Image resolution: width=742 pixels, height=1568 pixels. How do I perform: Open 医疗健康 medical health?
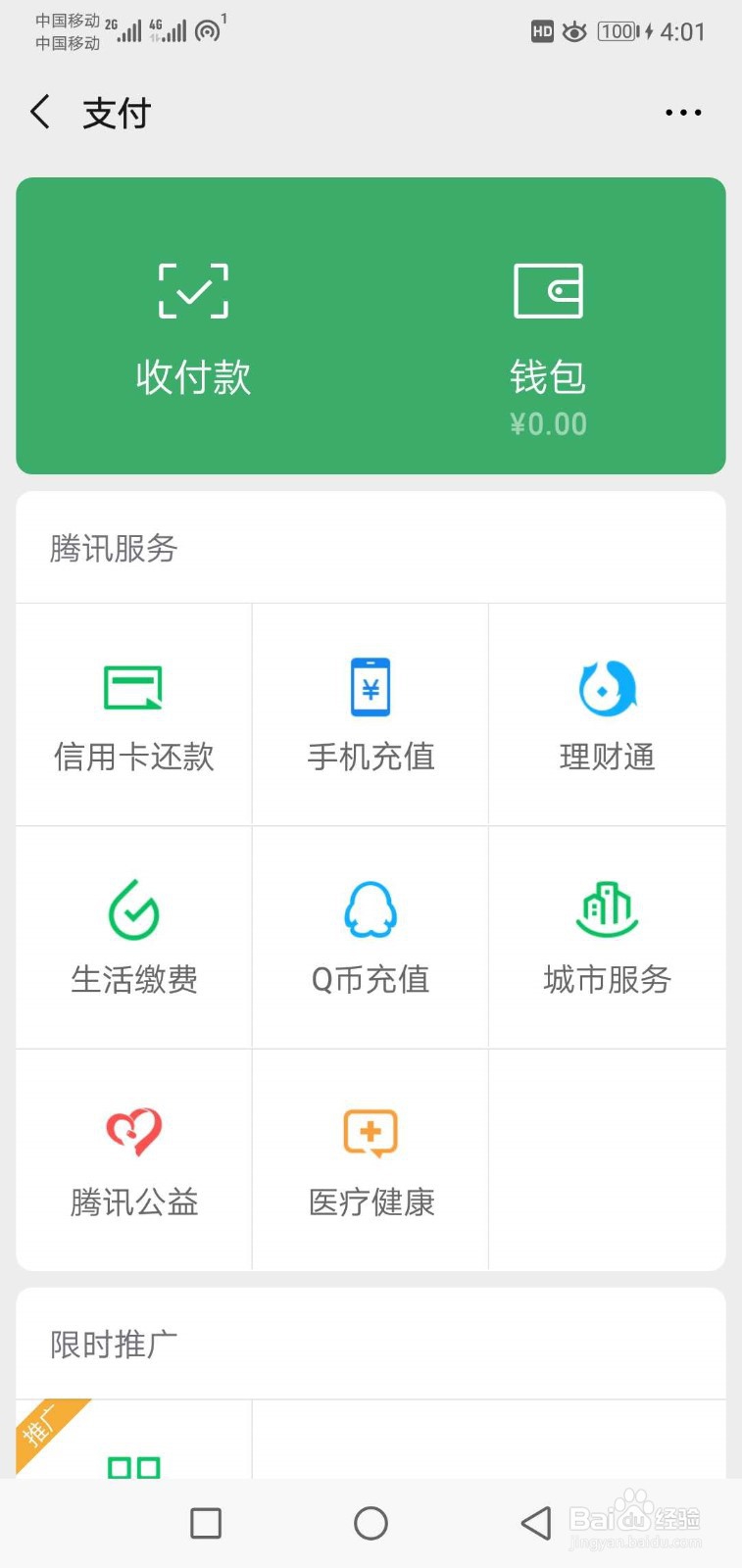tap(371, 1160)
